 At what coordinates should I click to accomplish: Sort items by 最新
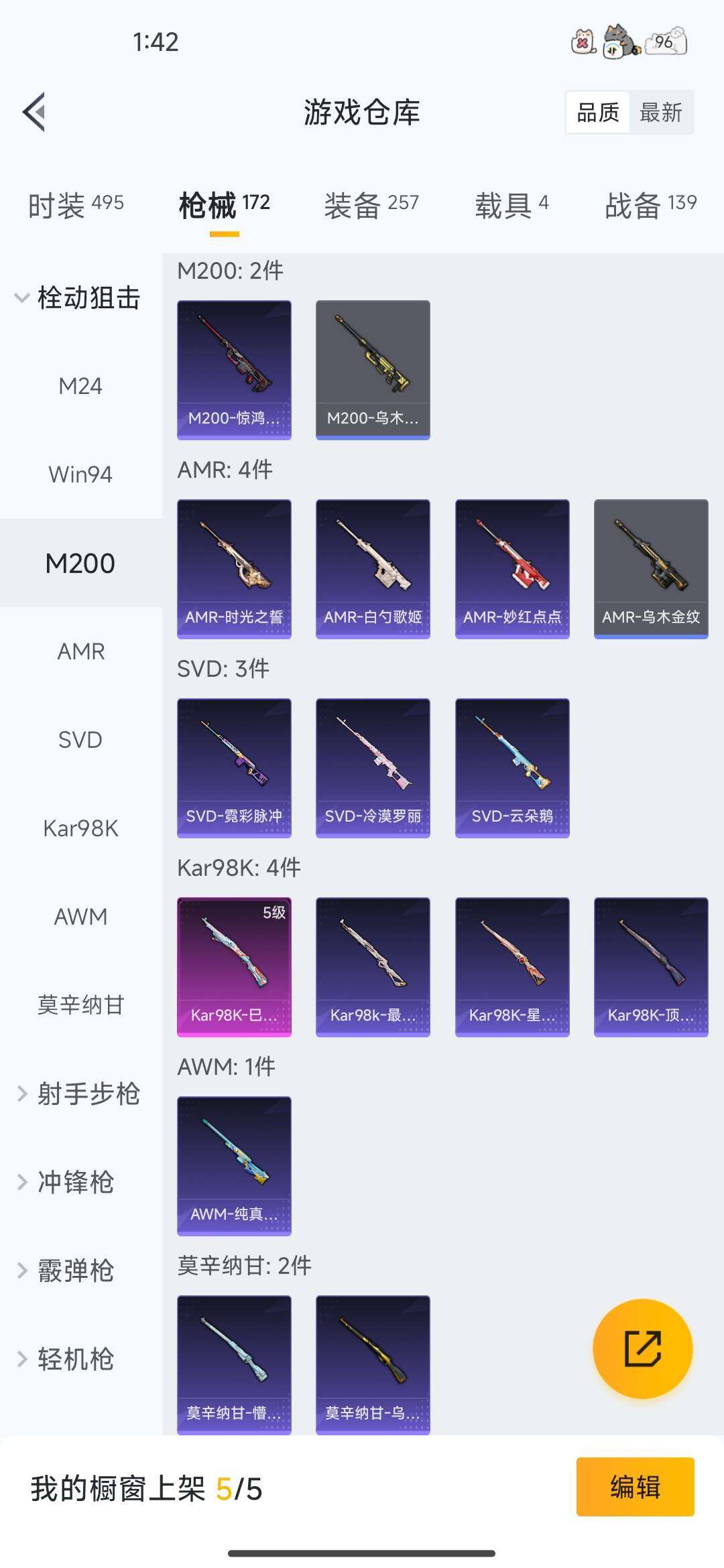tap(660, 113)
